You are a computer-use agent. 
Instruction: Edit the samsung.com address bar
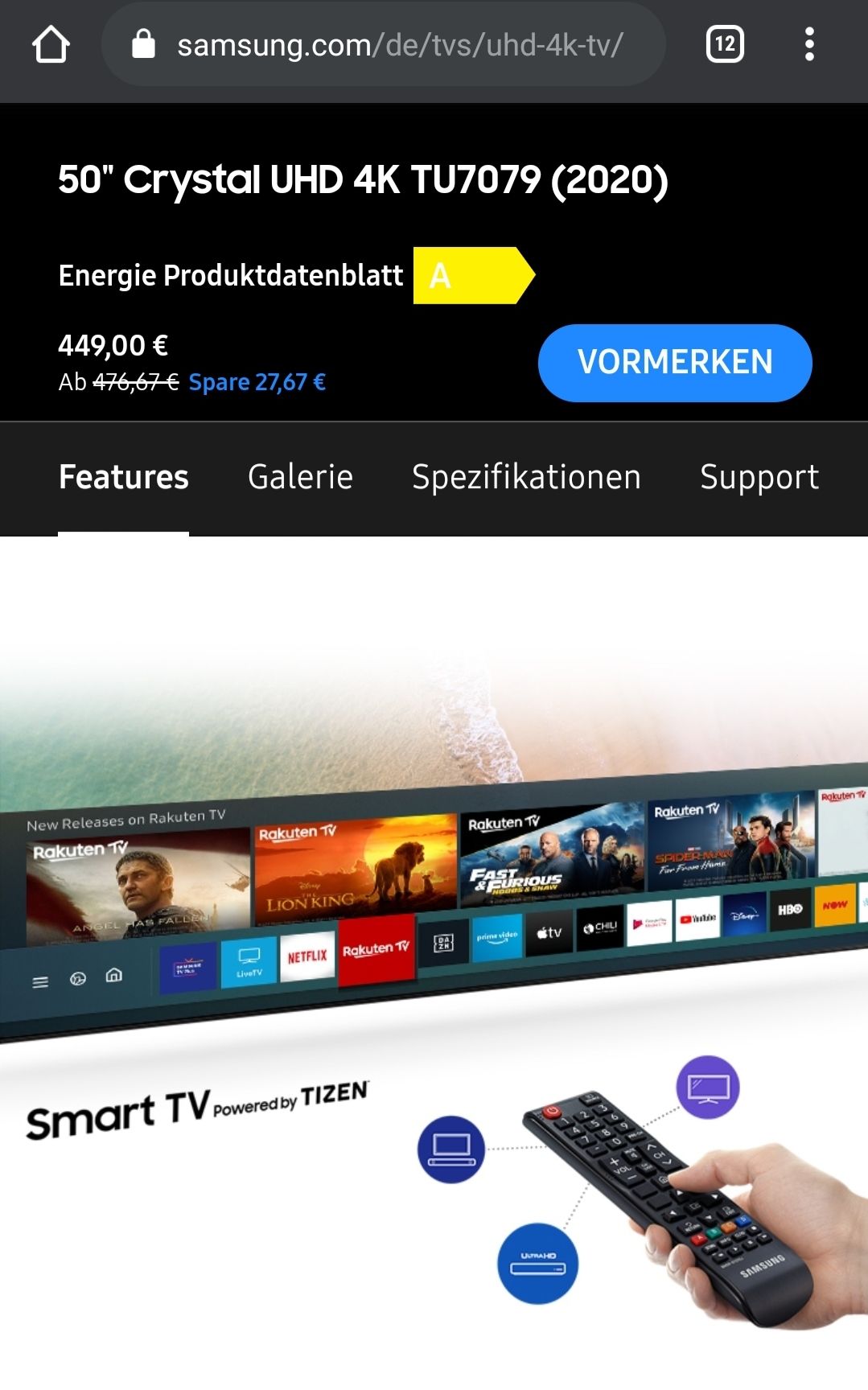(x=399, y=45)
